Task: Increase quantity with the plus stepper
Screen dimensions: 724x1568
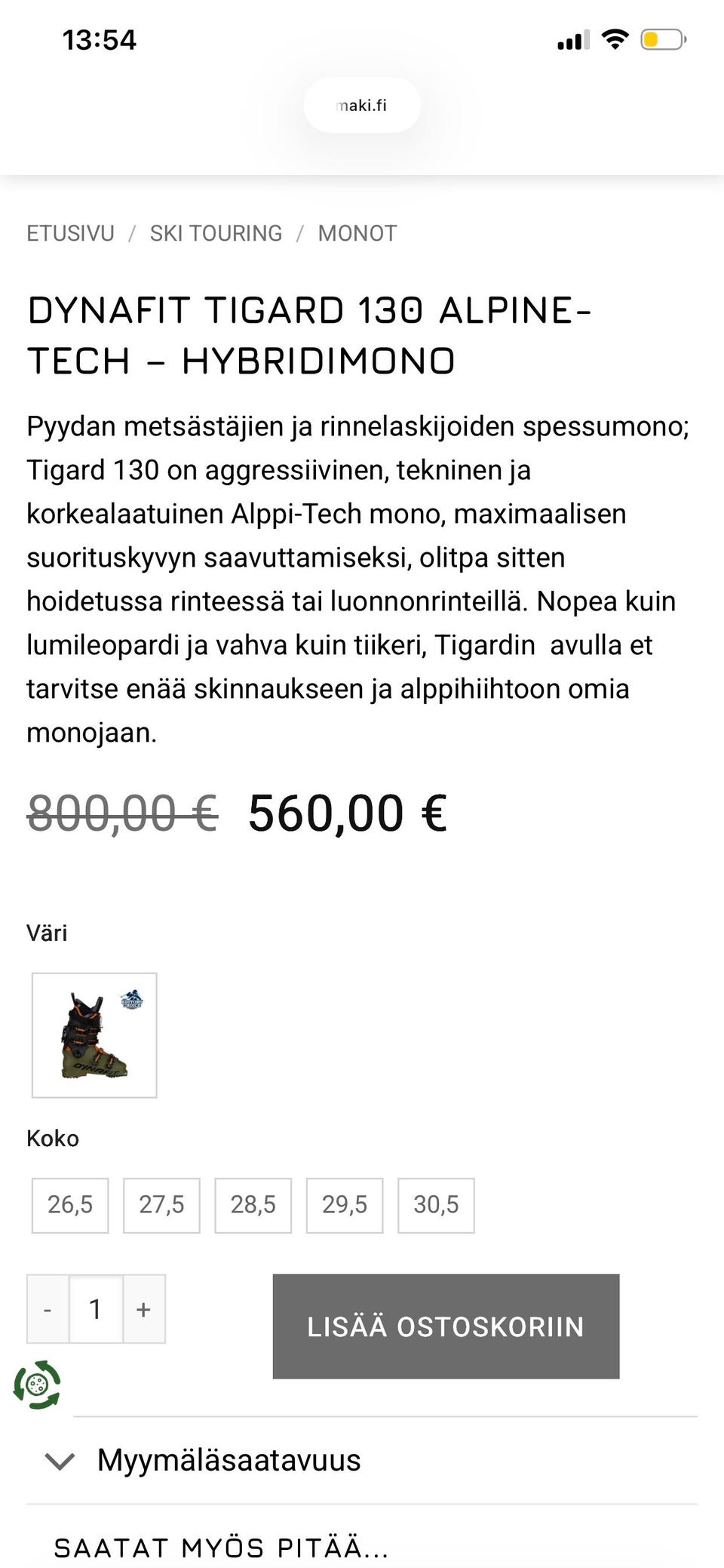Action: (143, 1309)
